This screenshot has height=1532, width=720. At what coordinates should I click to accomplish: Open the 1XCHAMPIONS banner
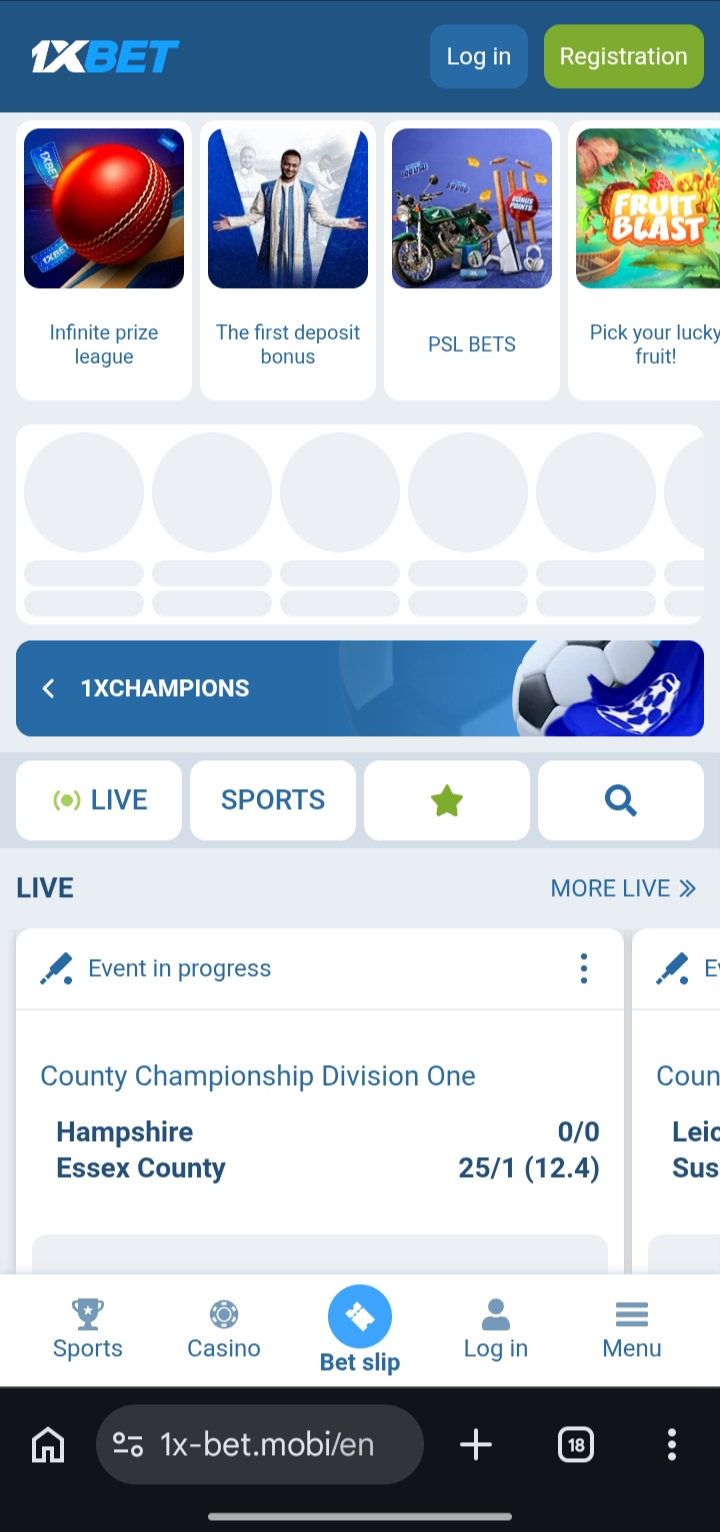(360, 688)
